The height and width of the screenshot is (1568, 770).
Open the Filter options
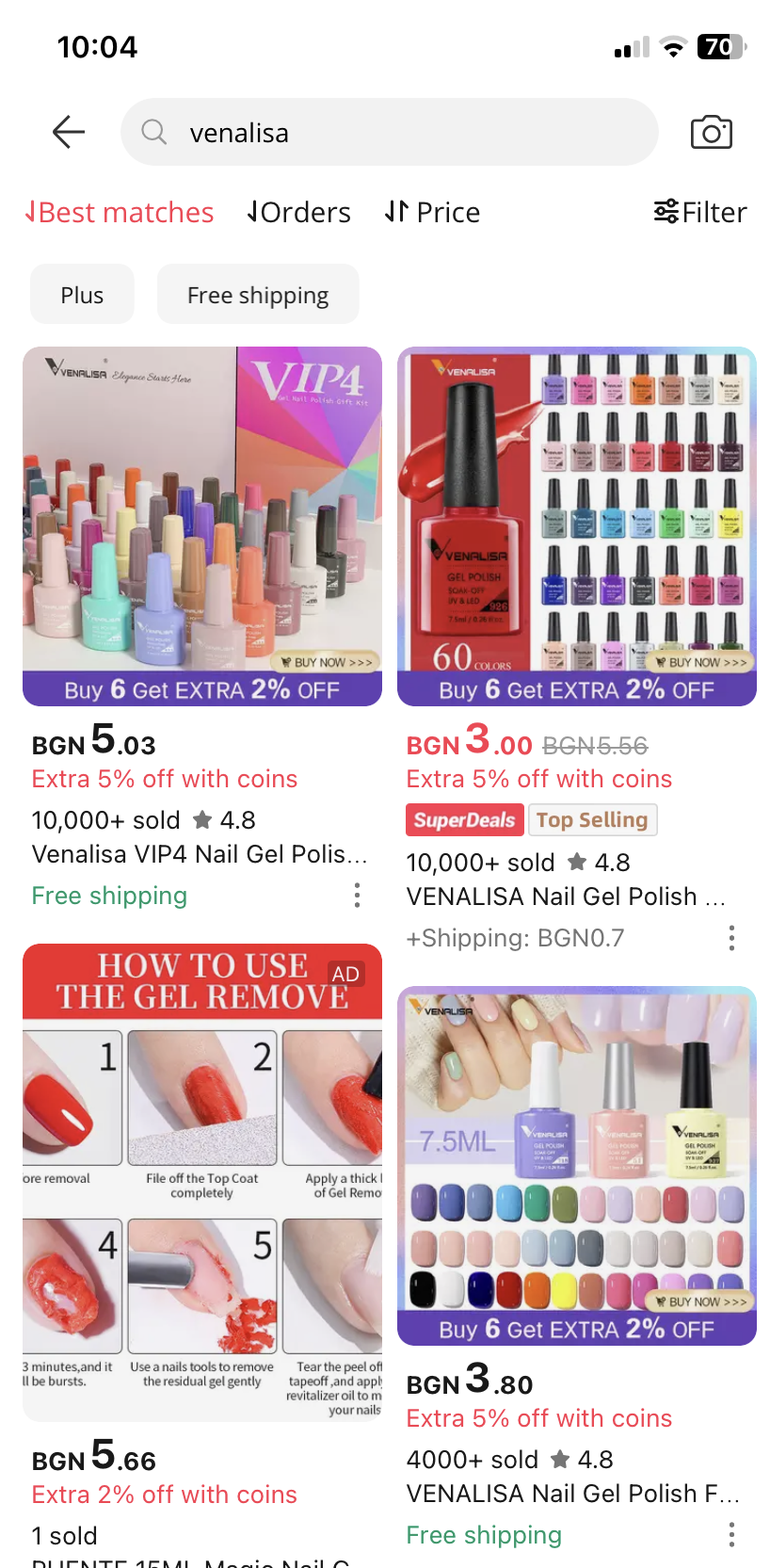[700, 213]
